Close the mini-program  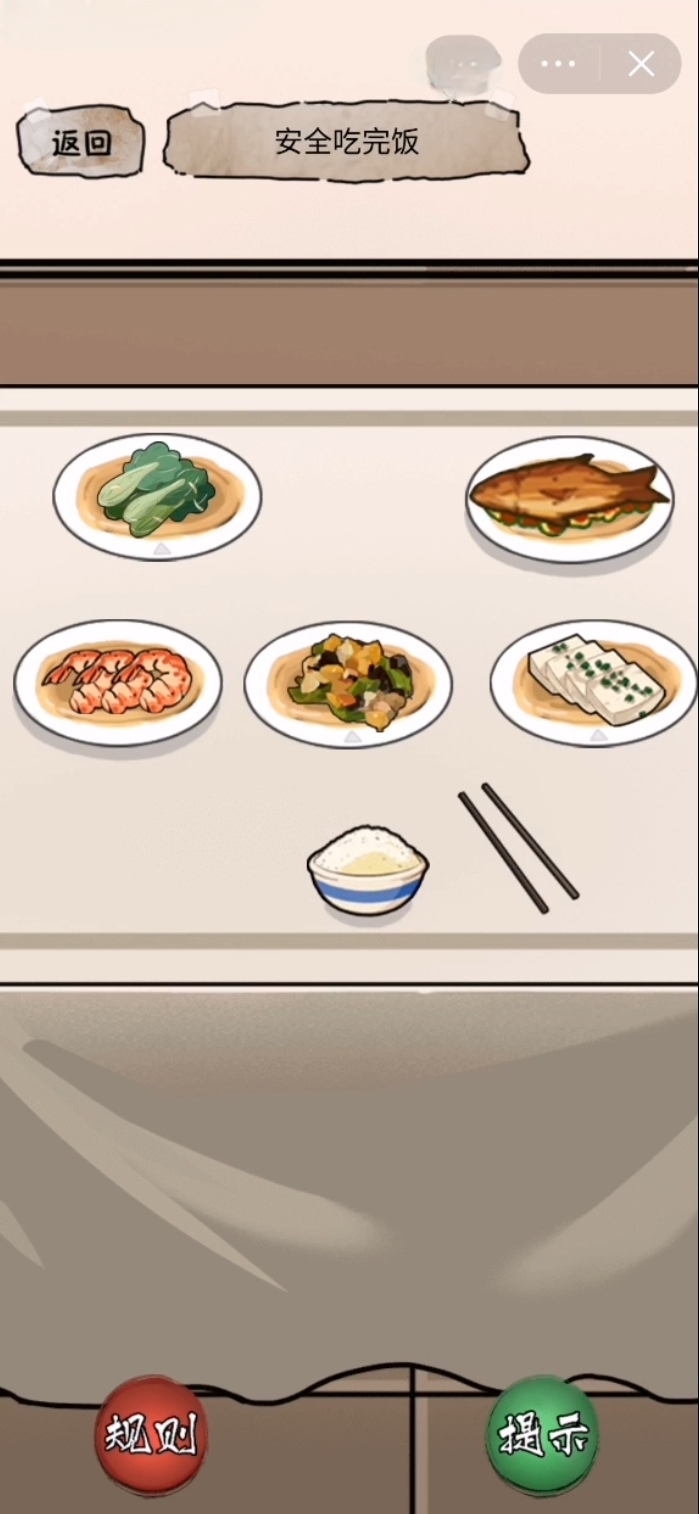[641, 64]
